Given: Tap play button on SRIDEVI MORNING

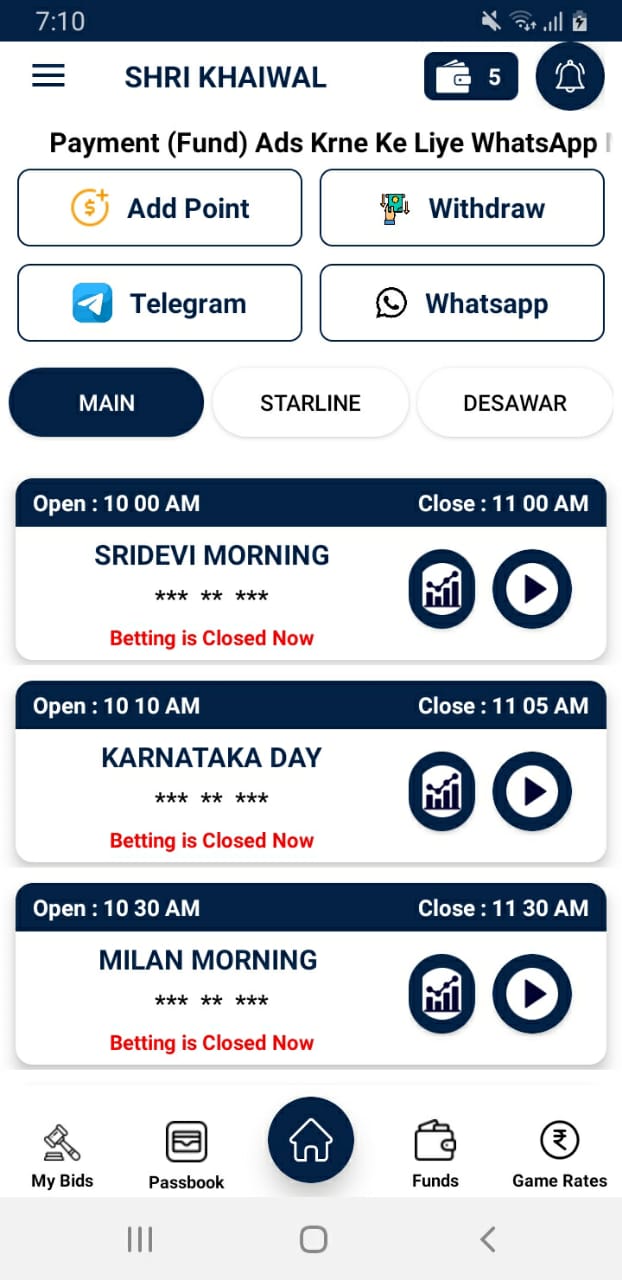Looking at the screenshot, I should pyautogui.click(x=532, y=590).
